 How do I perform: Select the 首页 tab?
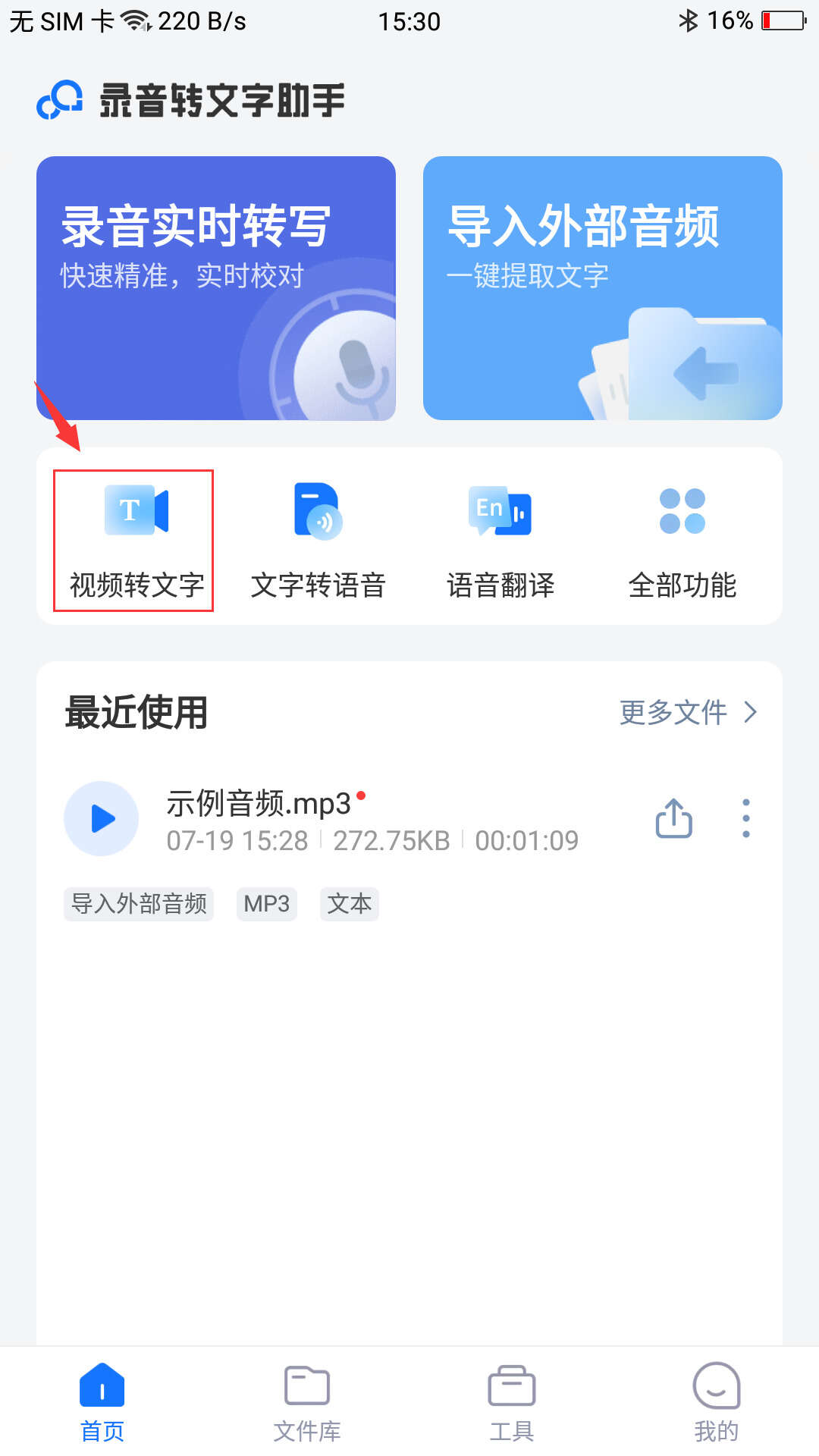(102, 1403)
